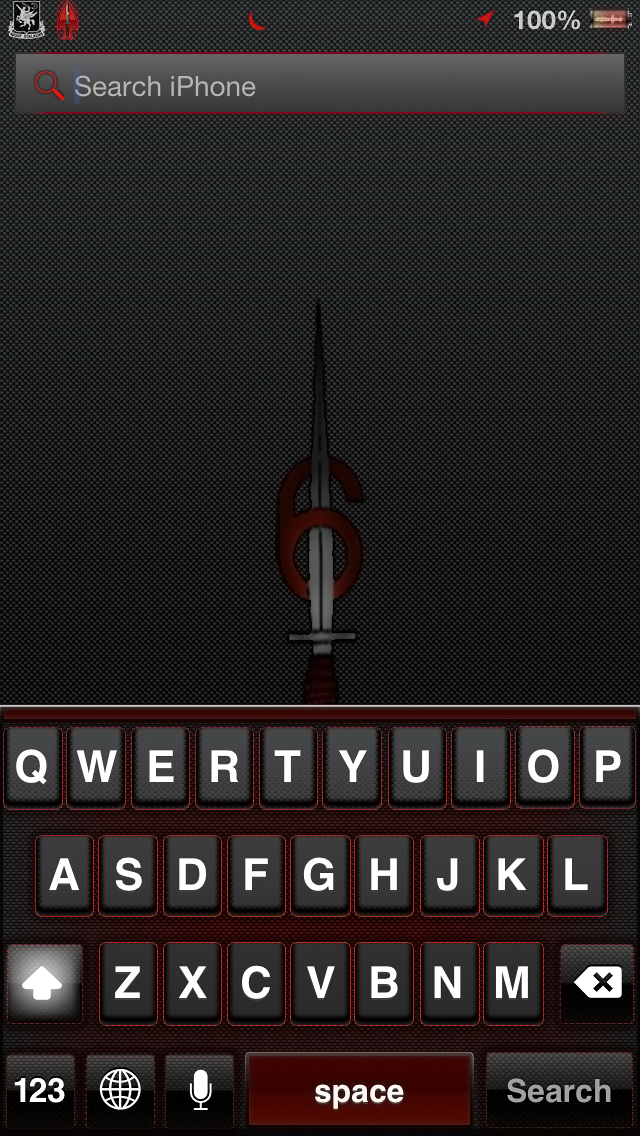The image size is (640, 1136).
Task: Switch keyboard language with globe key
Action: pos(120,1090)
